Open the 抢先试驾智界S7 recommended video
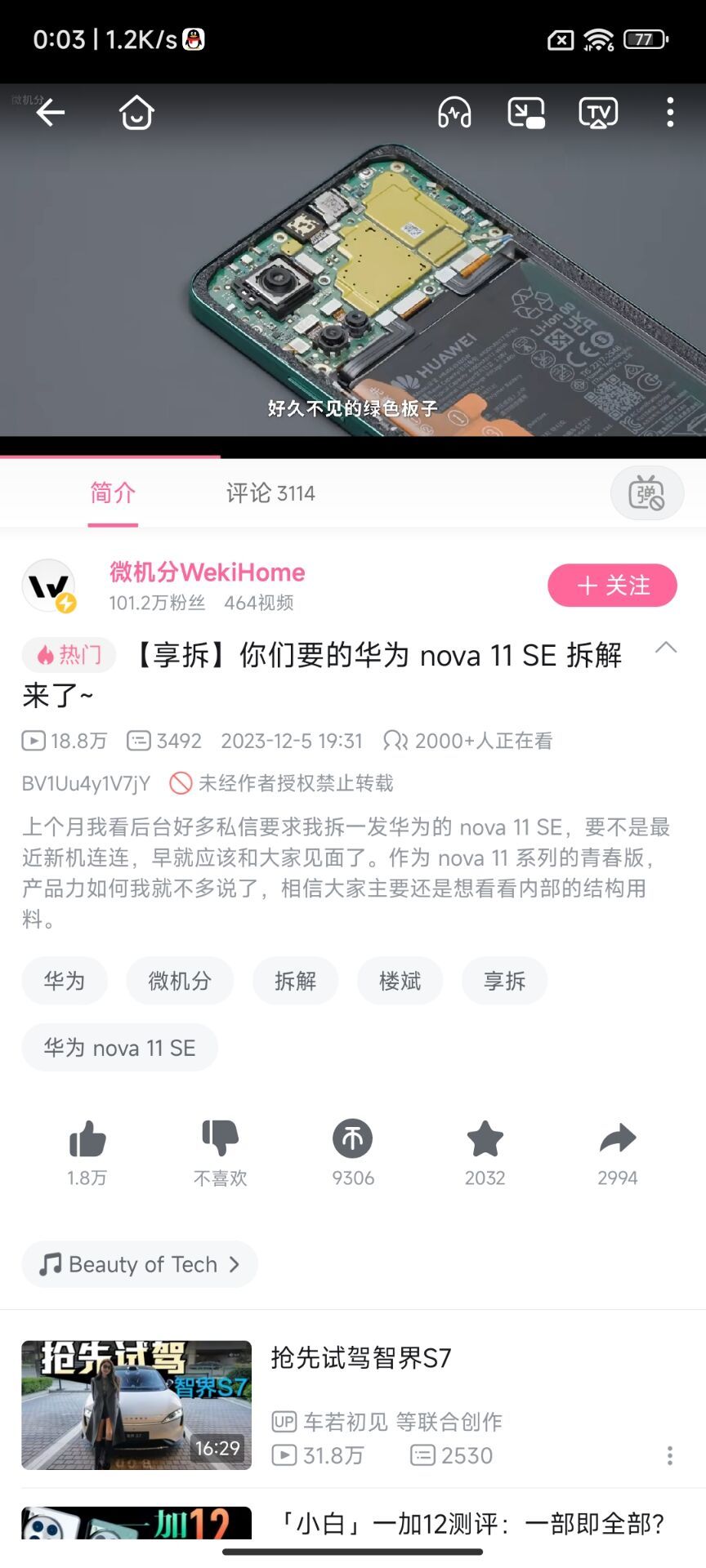The image size is (706, 1568). point(360,1358)
